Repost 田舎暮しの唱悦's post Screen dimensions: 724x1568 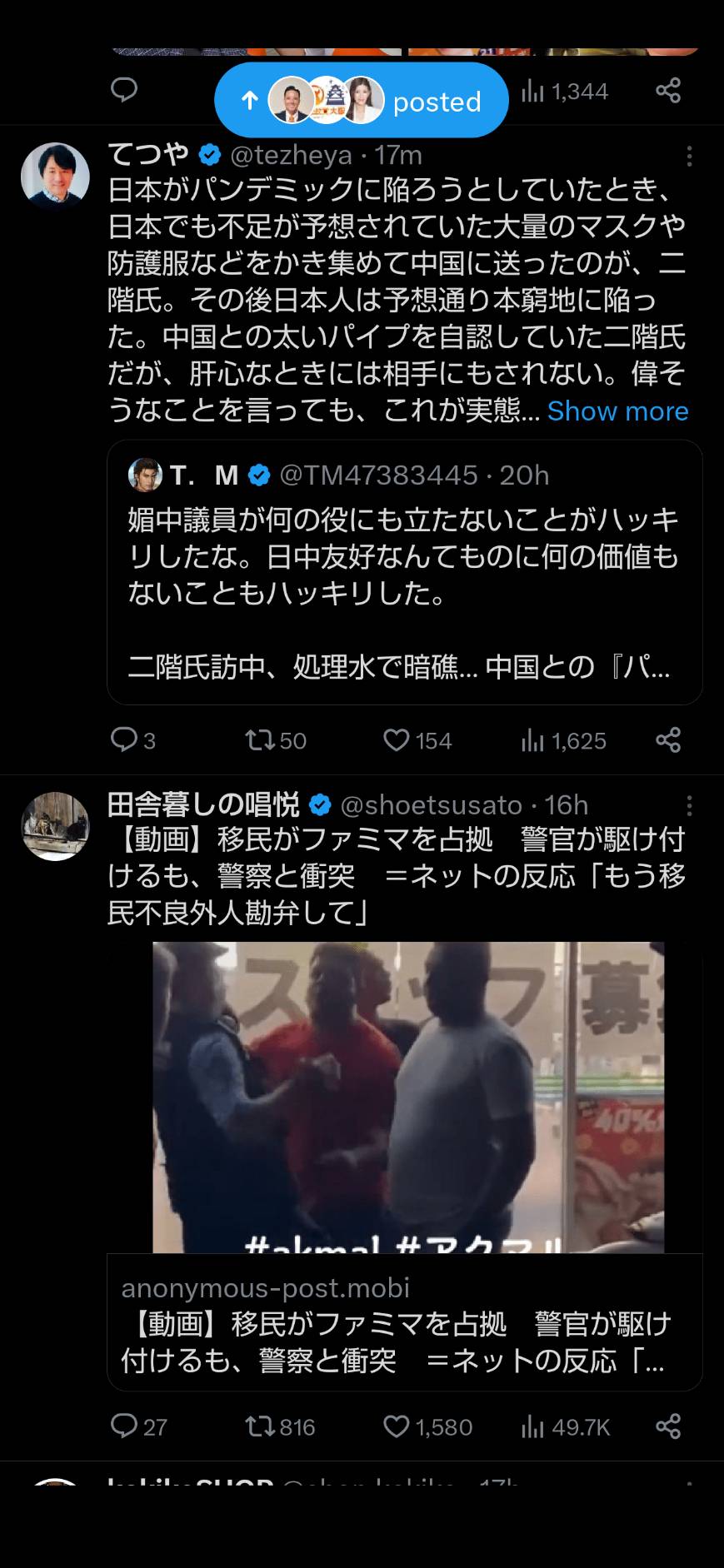pos(280,1426)
